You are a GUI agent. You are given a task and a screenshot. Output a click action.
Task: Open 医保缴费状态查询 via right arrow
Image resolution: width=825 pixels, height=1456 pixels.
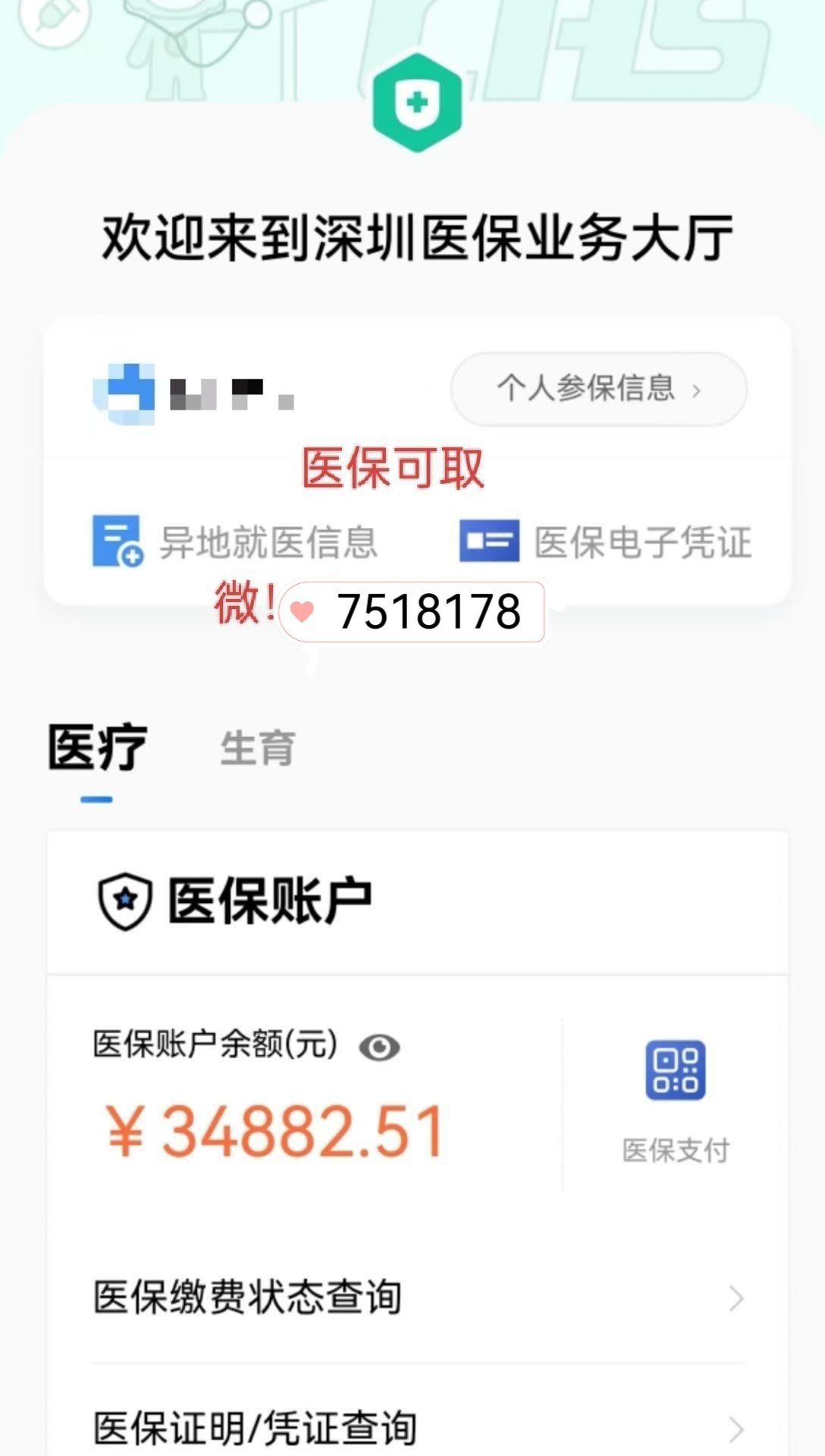tap(733, 1294)
